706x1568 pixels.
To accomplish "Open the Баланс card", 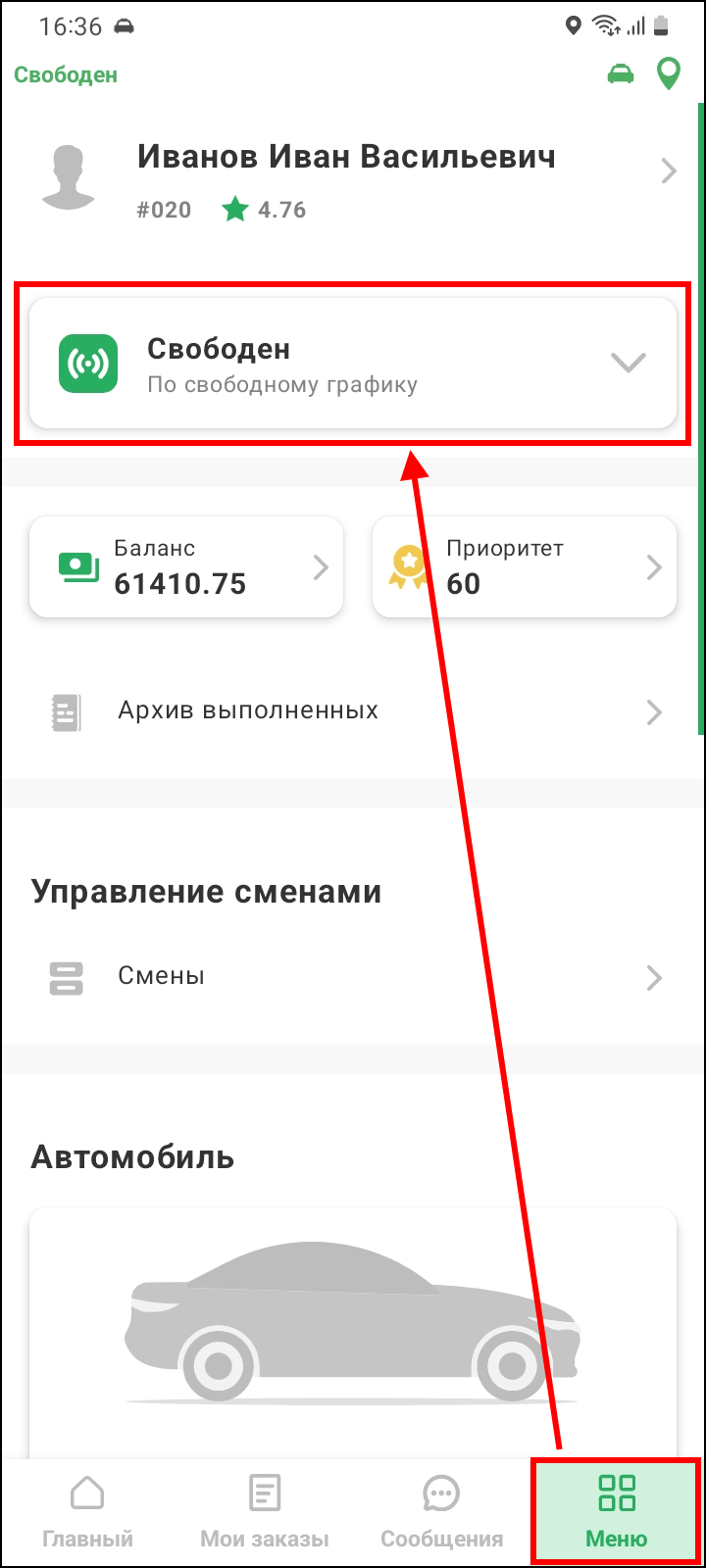I will coord(186,567).
